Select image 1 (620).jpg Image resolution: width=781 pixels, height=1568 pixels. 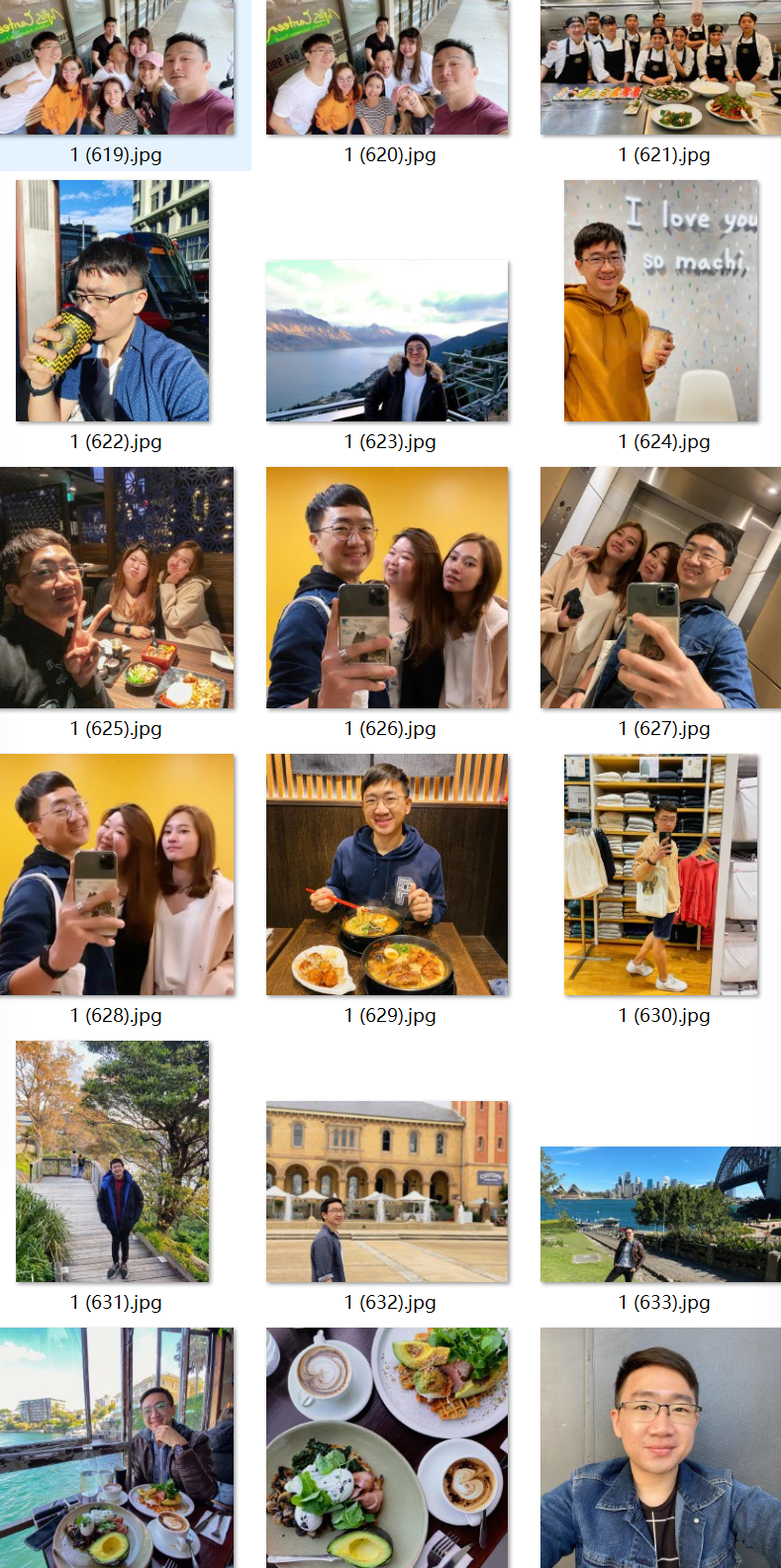387,69
